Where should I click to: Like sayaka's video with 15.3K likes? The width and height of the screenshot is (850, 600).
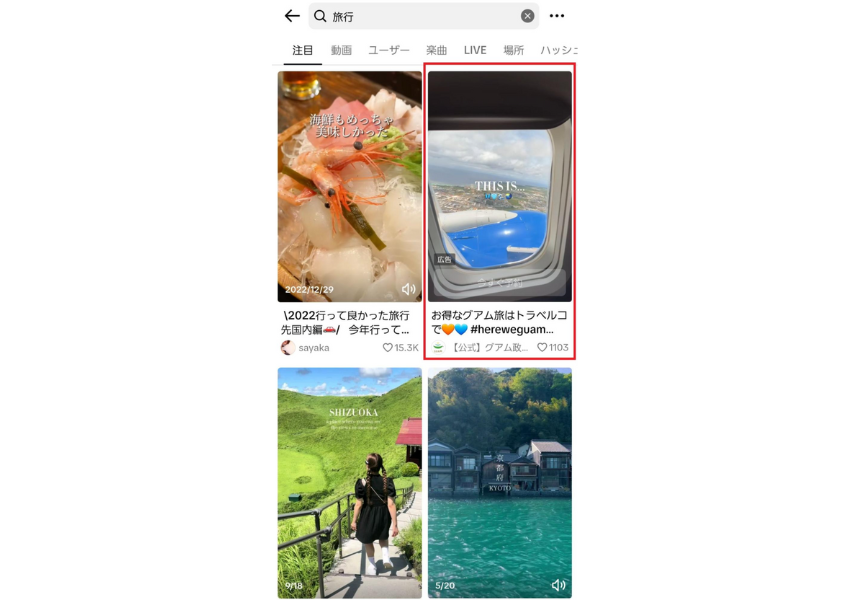tap(388, 348)
